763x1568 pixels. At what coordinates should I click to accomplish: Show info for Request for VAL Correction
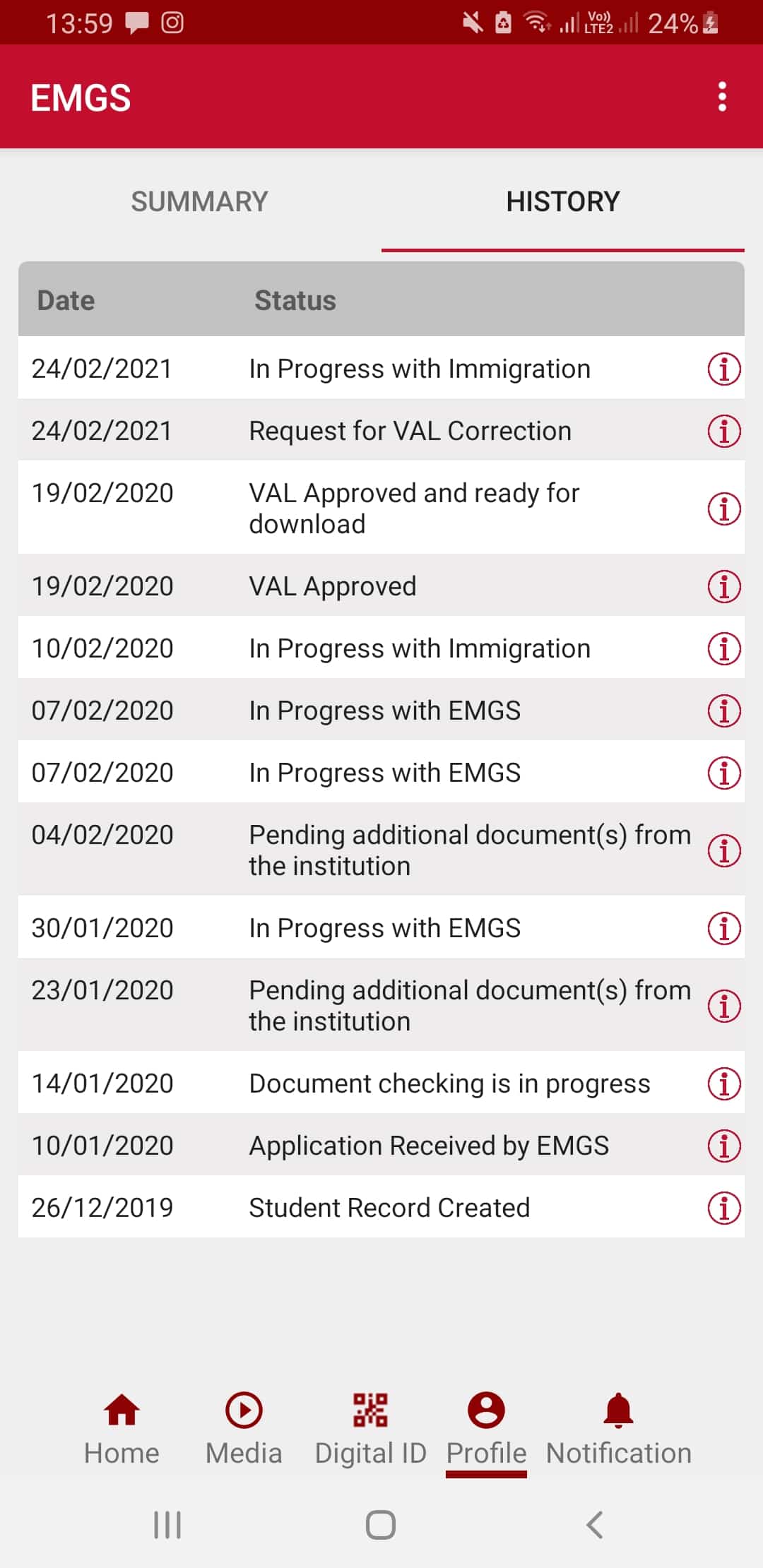723,431
